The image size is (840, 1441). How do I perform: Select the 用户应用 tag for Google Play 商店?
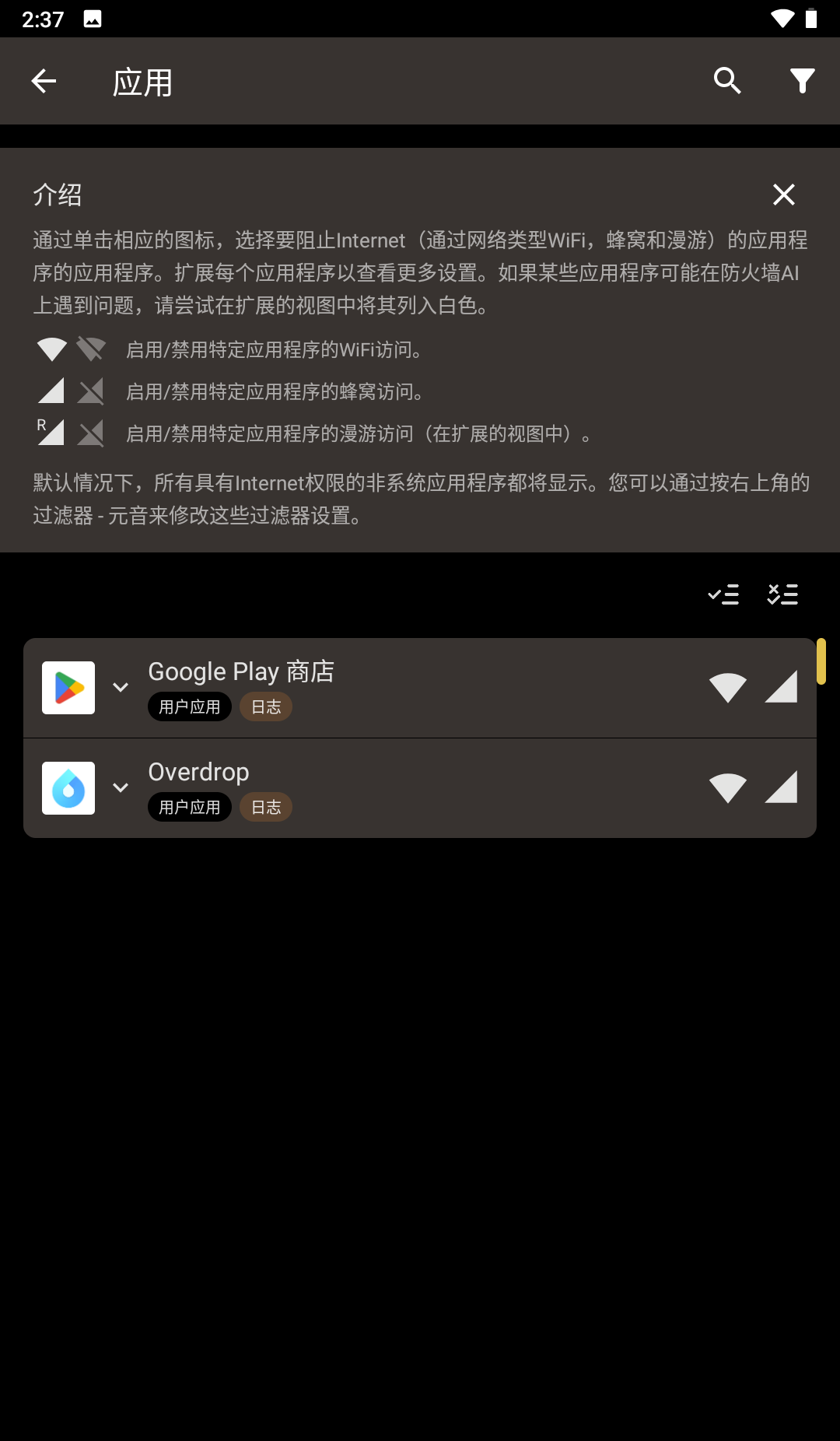(189, 706)
